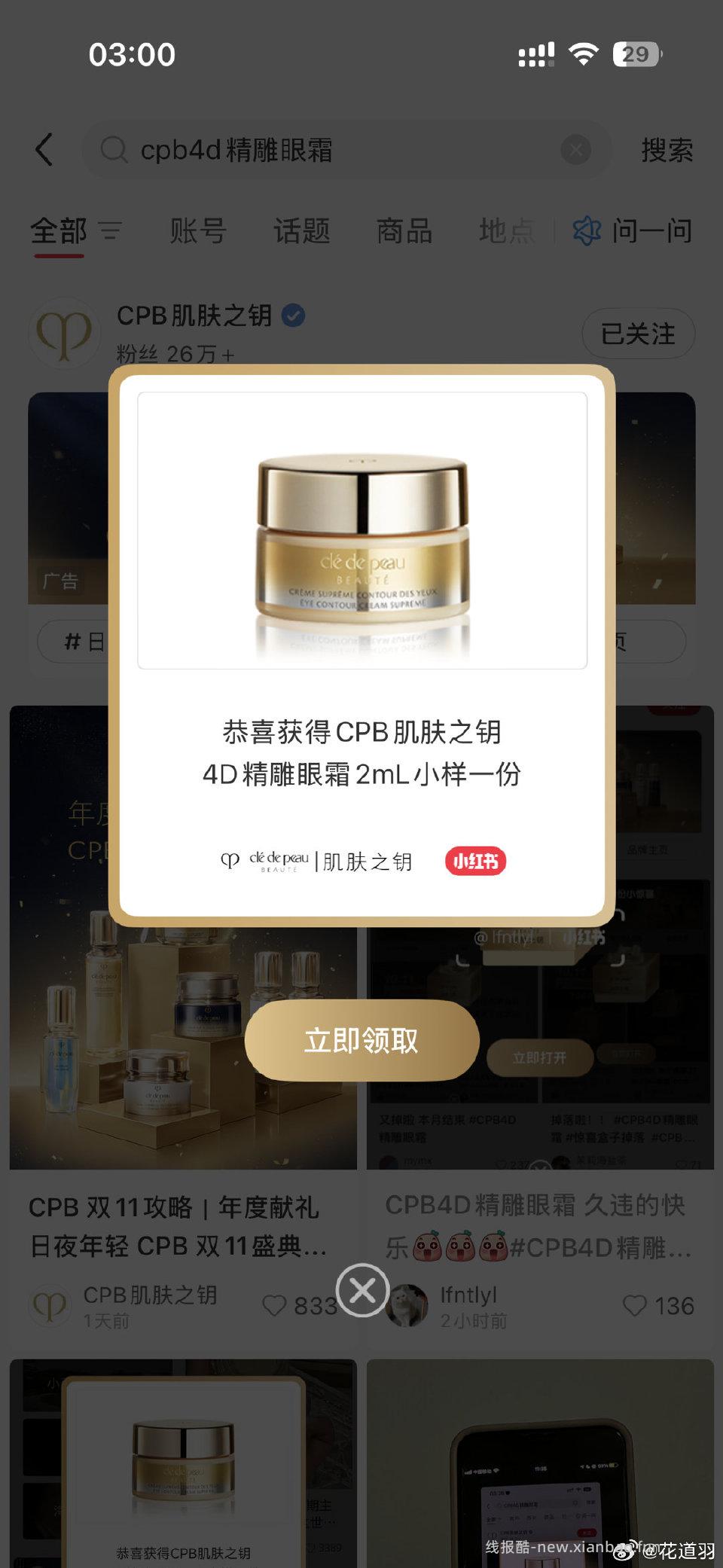Tap the 搜索 search button
The image size is (723, 1568).
(667, 151)
